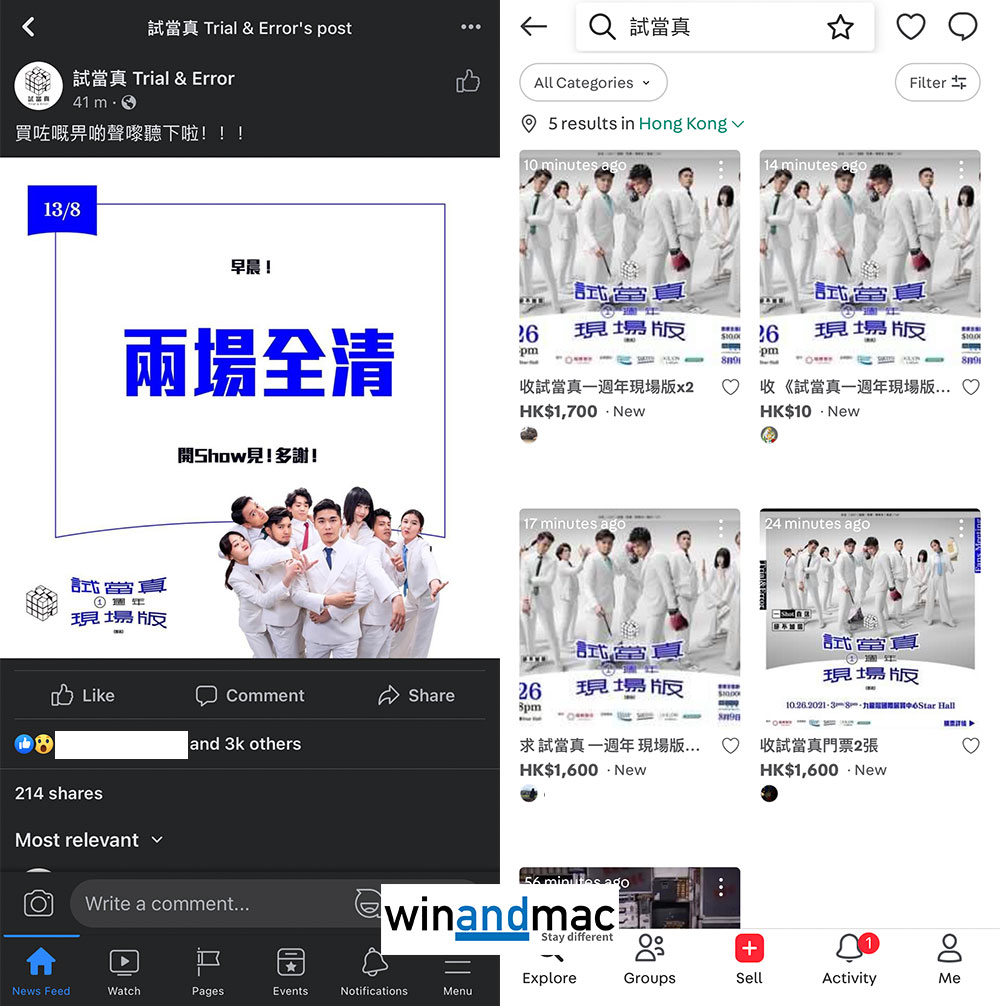Like the HK$10 listing with its heart

[970, 387]
